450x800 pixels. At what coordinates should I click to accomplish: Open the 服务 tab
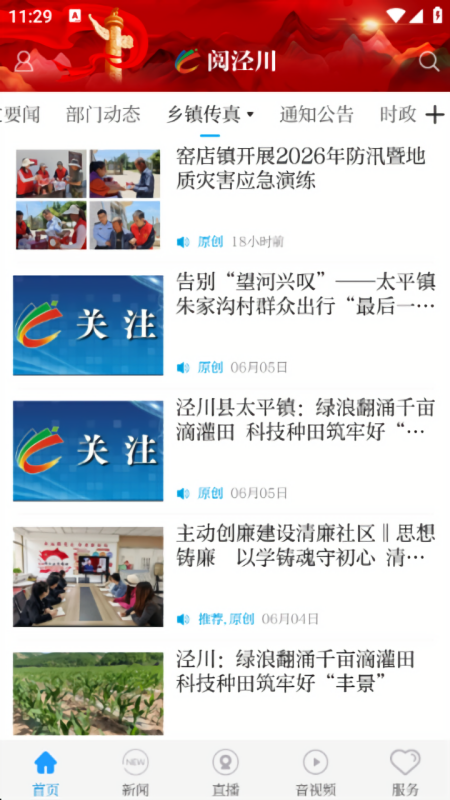click(405, 771)
